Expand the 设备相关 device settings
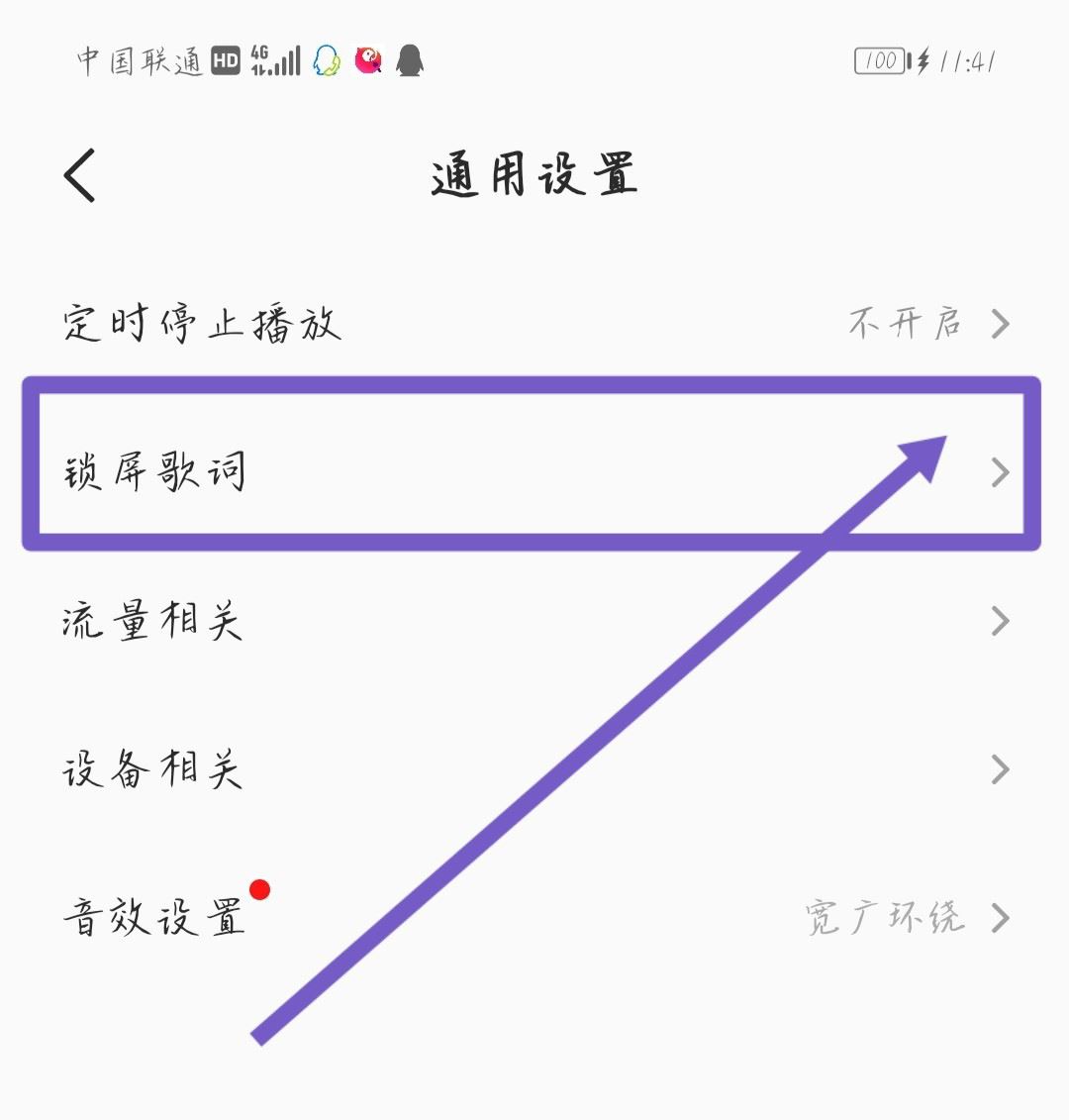The width and height of the screenshot is (1069, 1120). (153, 769)
